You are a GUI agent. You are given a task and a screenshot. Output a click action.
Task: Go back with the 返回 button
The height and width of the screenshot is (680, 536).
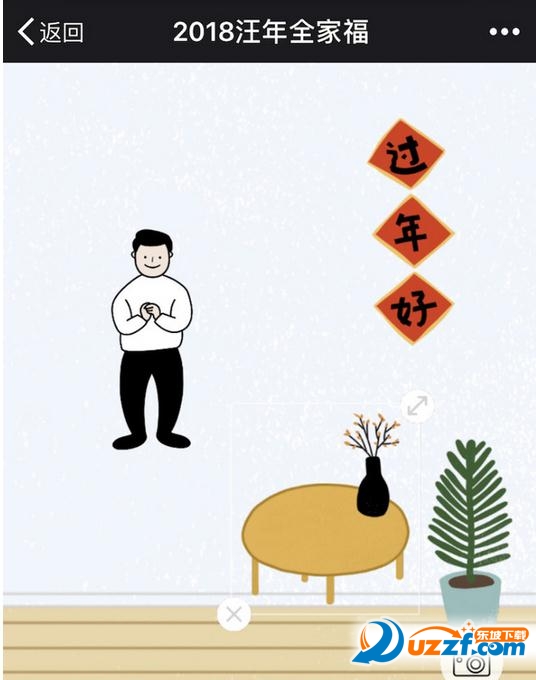[x=50, y=32]
